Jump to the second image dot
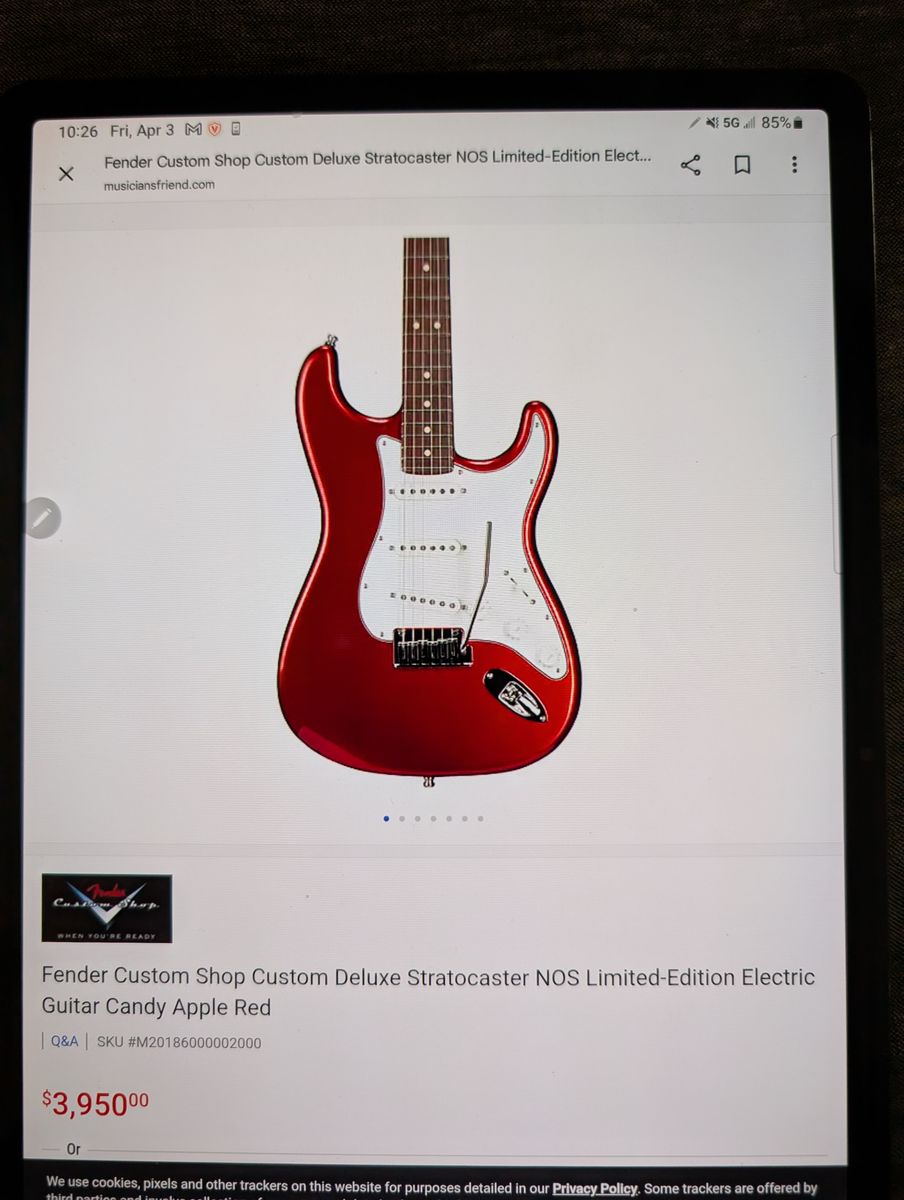 [x=402, y=818]
